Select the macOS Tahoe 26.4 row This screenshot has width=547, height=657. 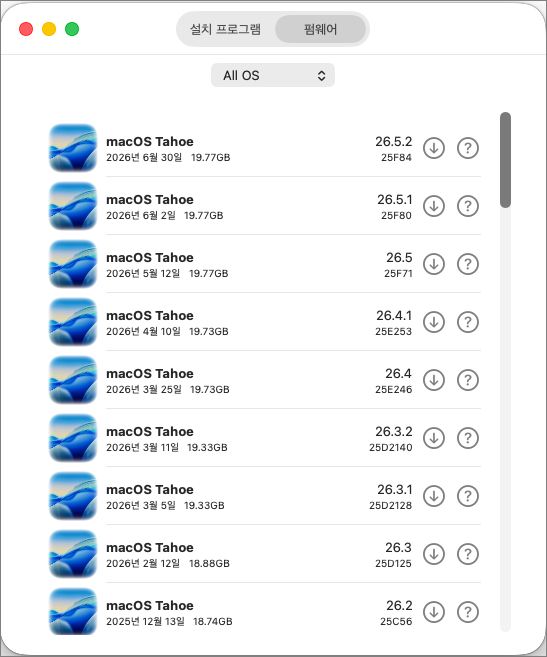[265, 380]
